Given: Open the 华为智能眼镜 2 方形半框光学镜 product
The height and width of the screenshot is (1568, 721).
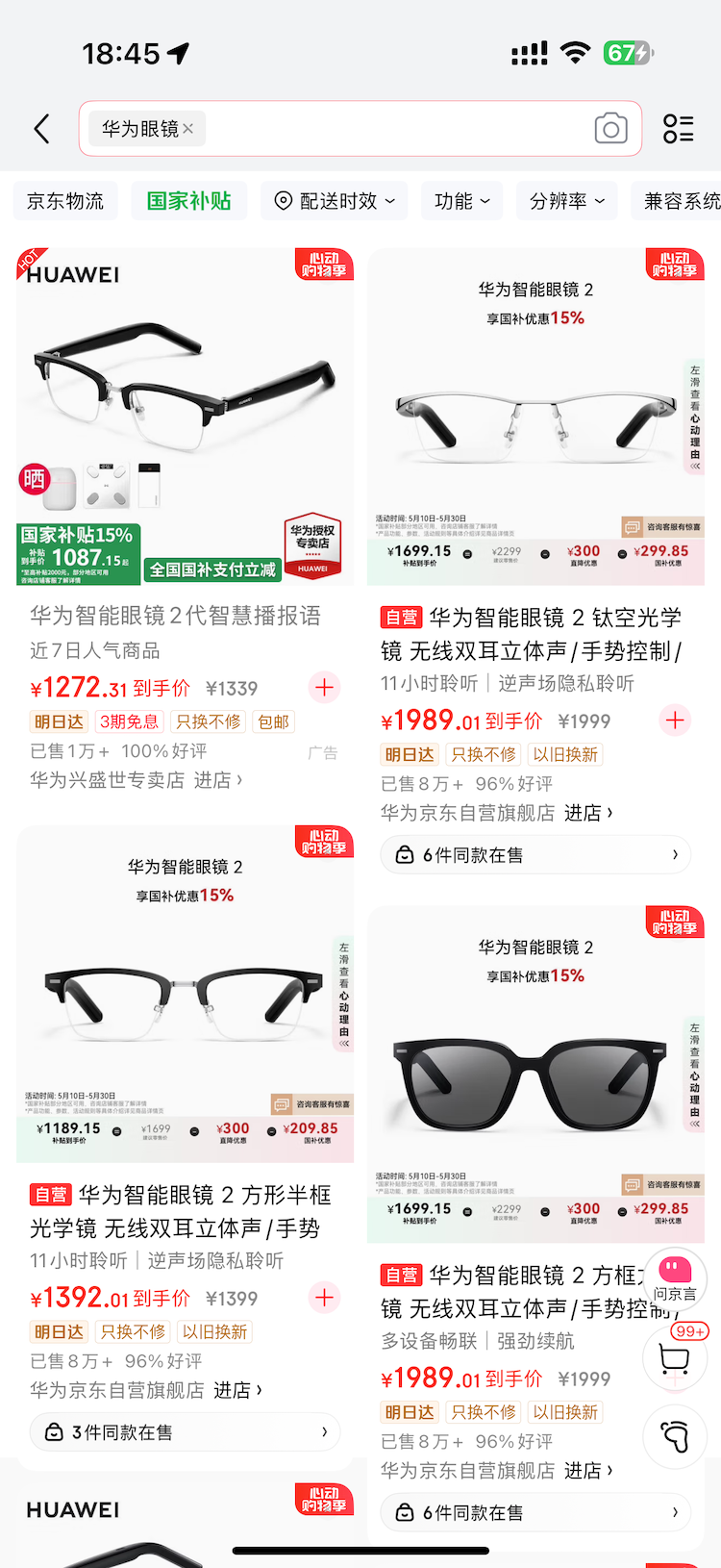Looking at the screenshot, I should [182, 1212].
